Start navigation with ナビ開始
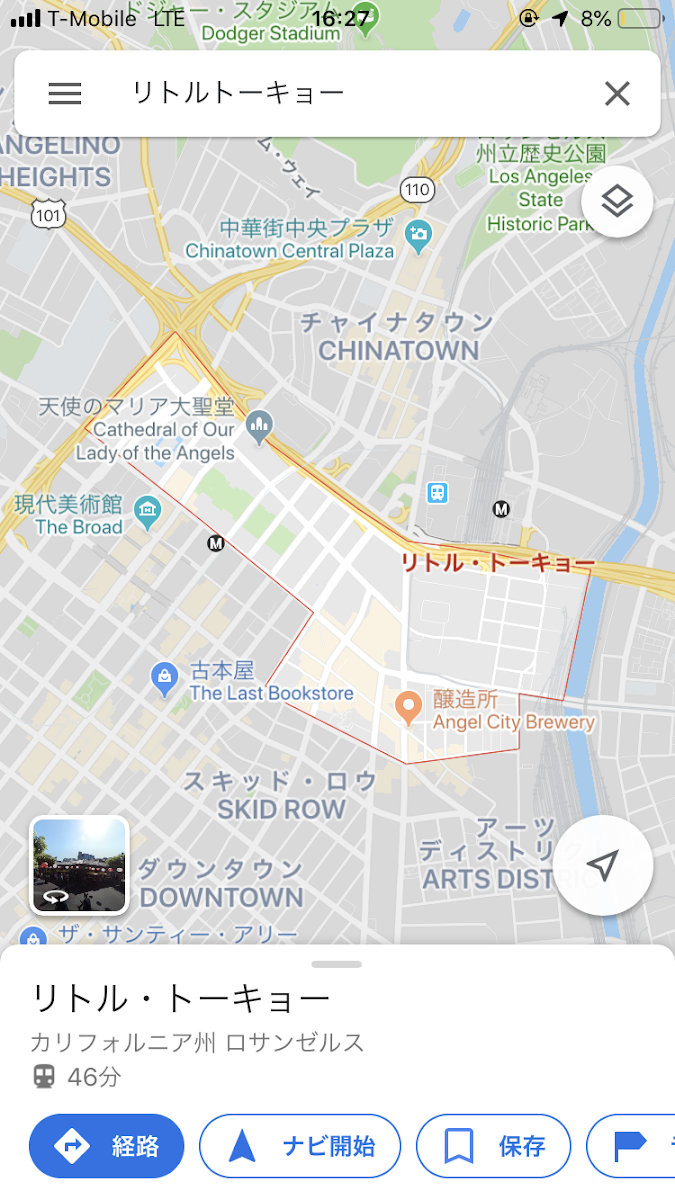The height and width of the screenshot is (1200, 675). (300, 1146)
